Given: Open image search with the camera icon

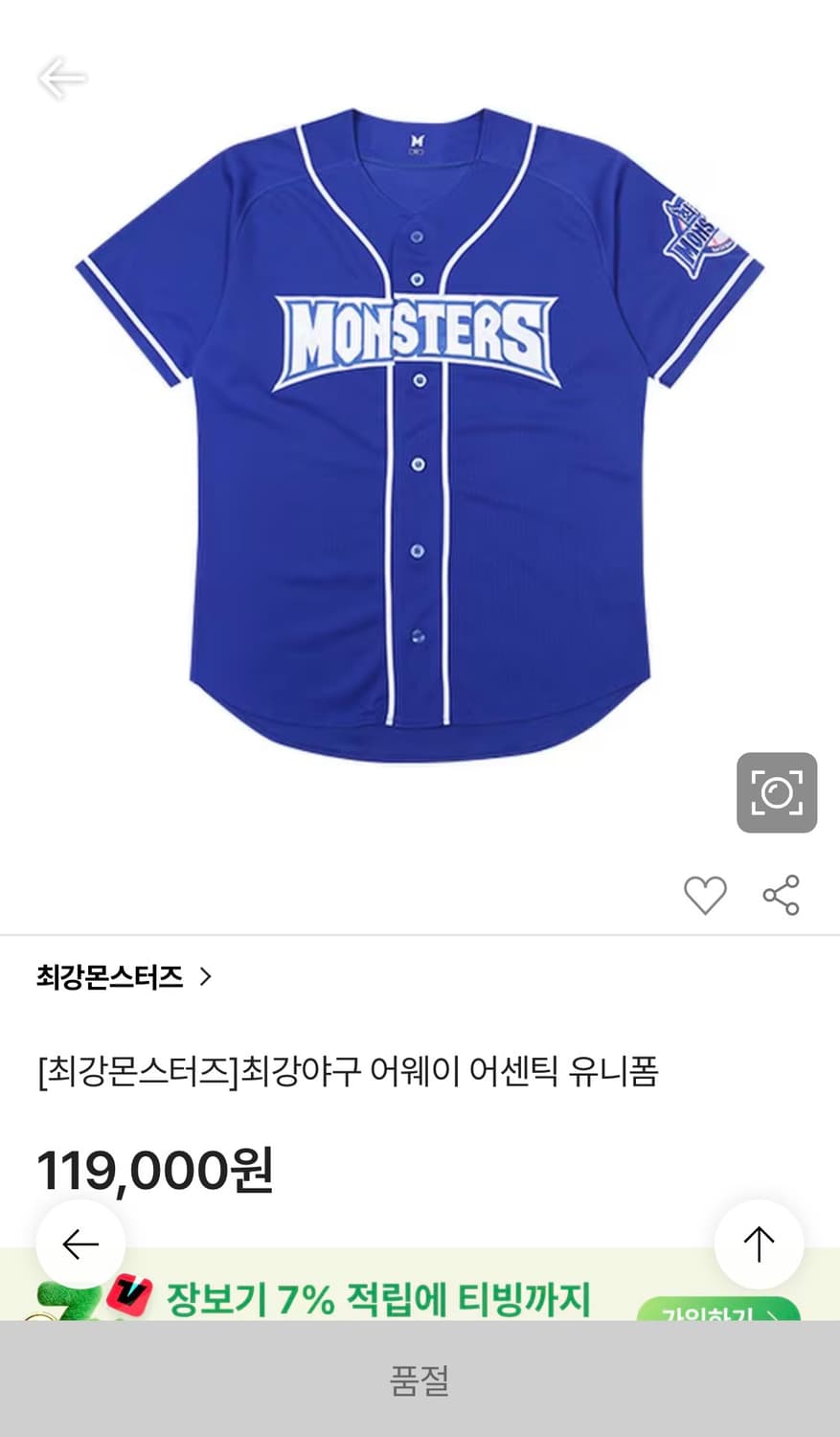Looking at the screenshot, I should [x=776, y=793].
